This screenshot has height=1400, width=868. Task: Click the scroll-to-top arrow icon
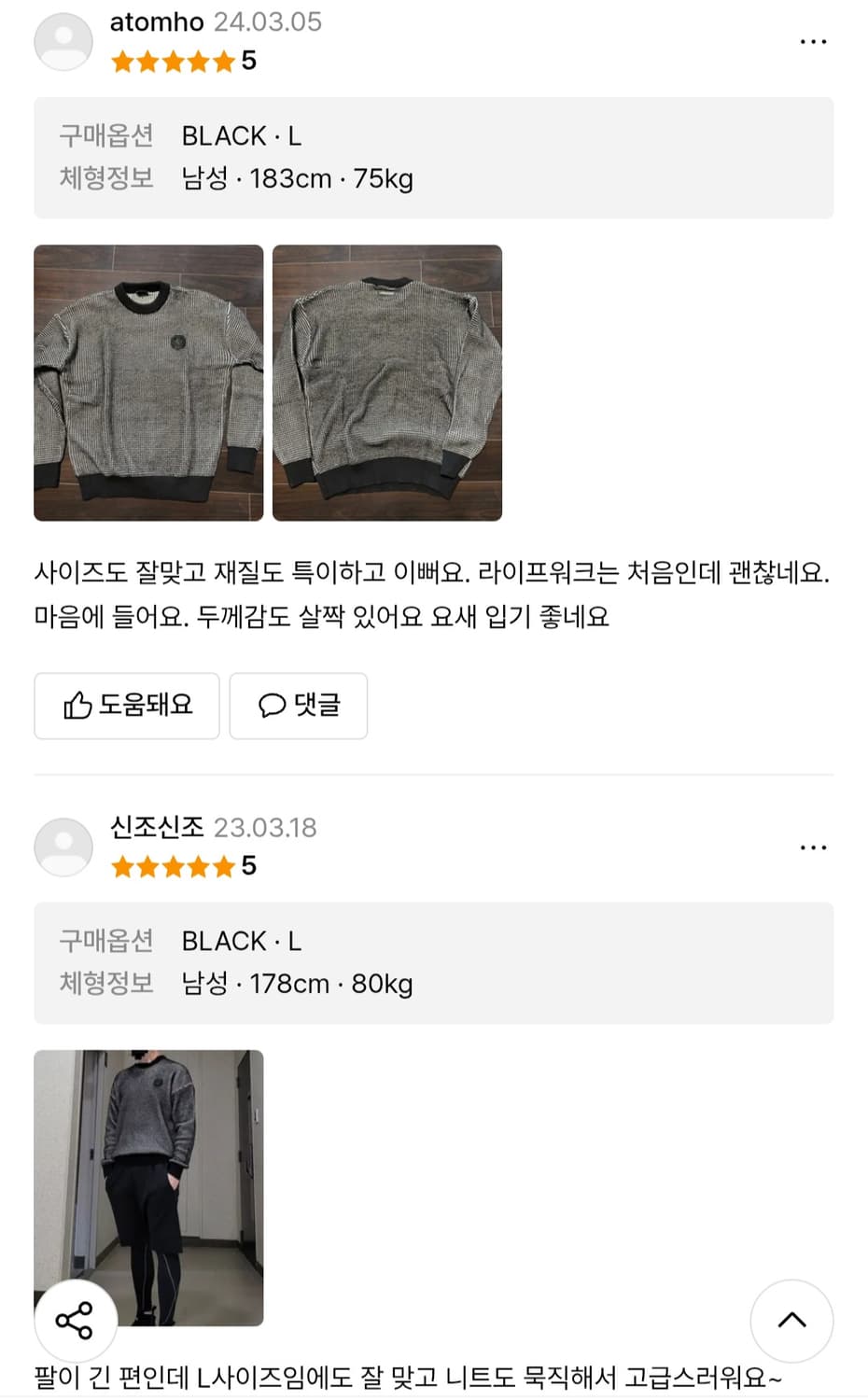point(791,1321)
